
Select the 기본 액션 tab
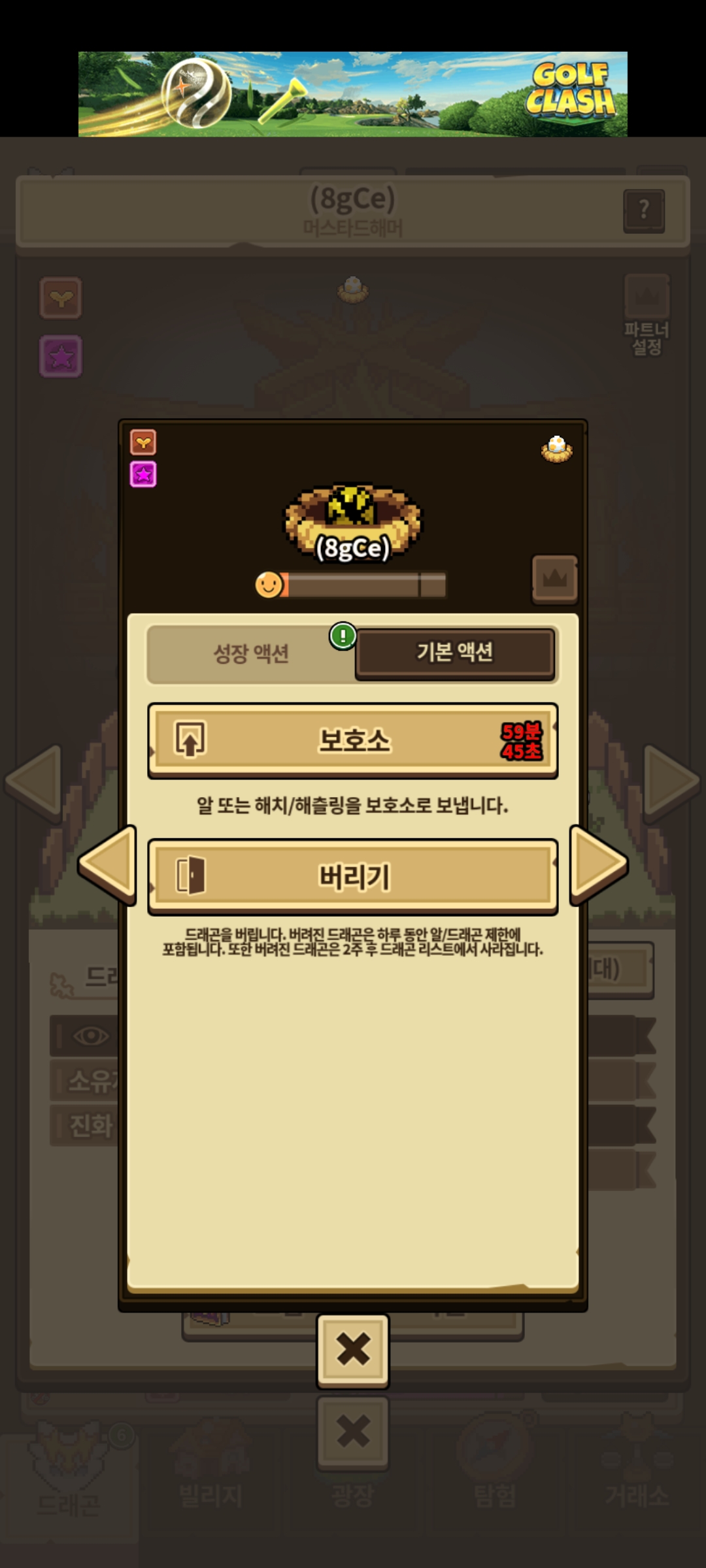[x=455, y=653]
